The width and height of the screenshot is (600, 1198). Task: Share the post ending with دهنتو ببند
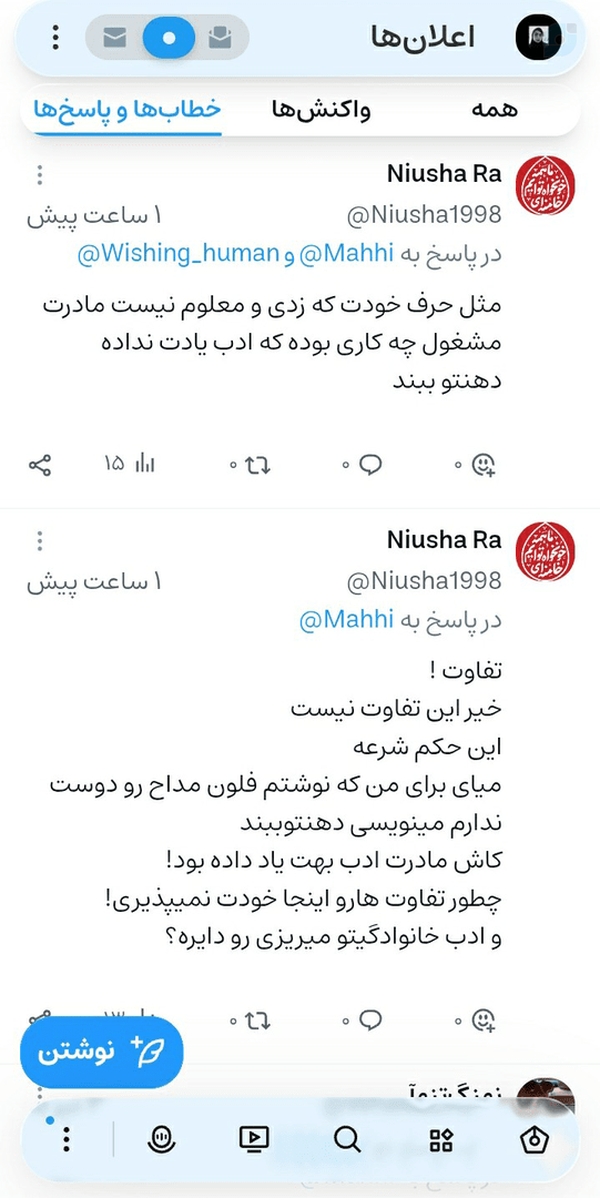(40, 464)
